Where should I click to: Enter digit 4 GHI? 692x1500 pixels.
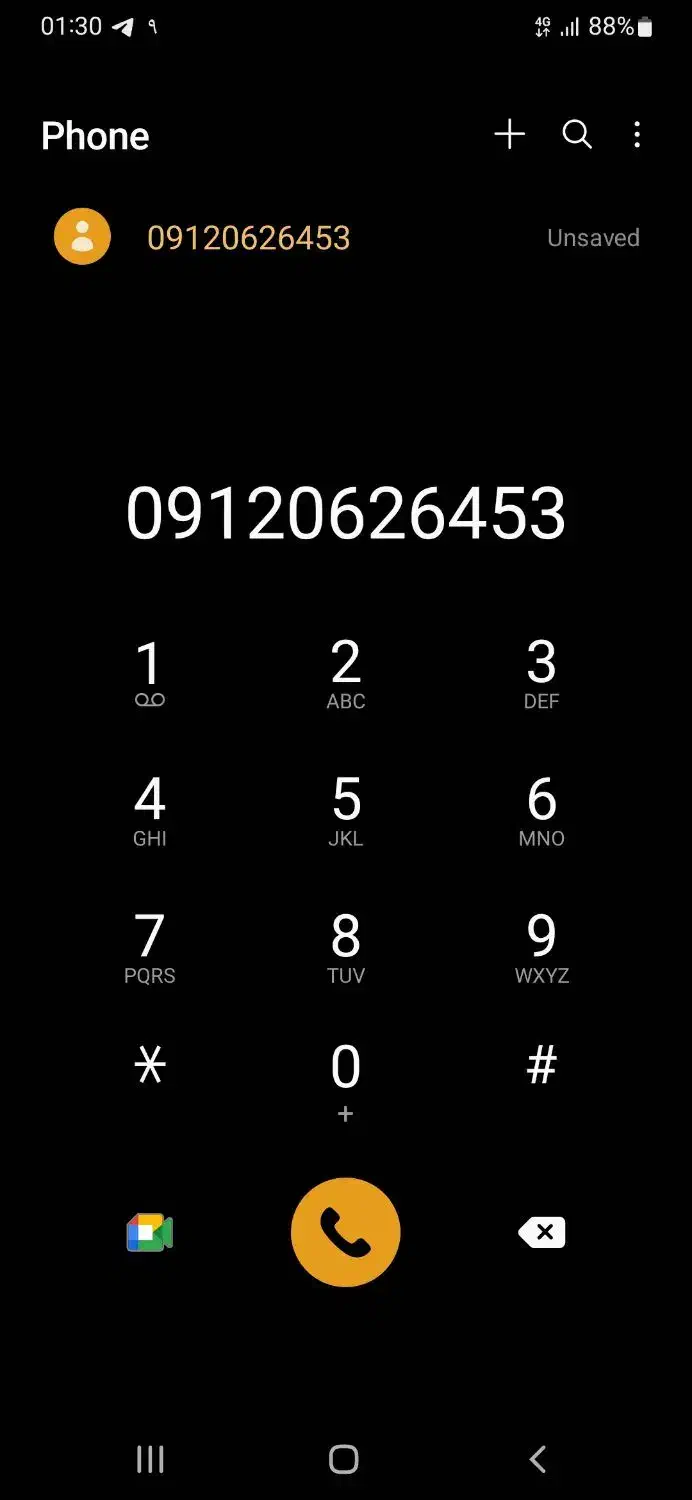149,811
